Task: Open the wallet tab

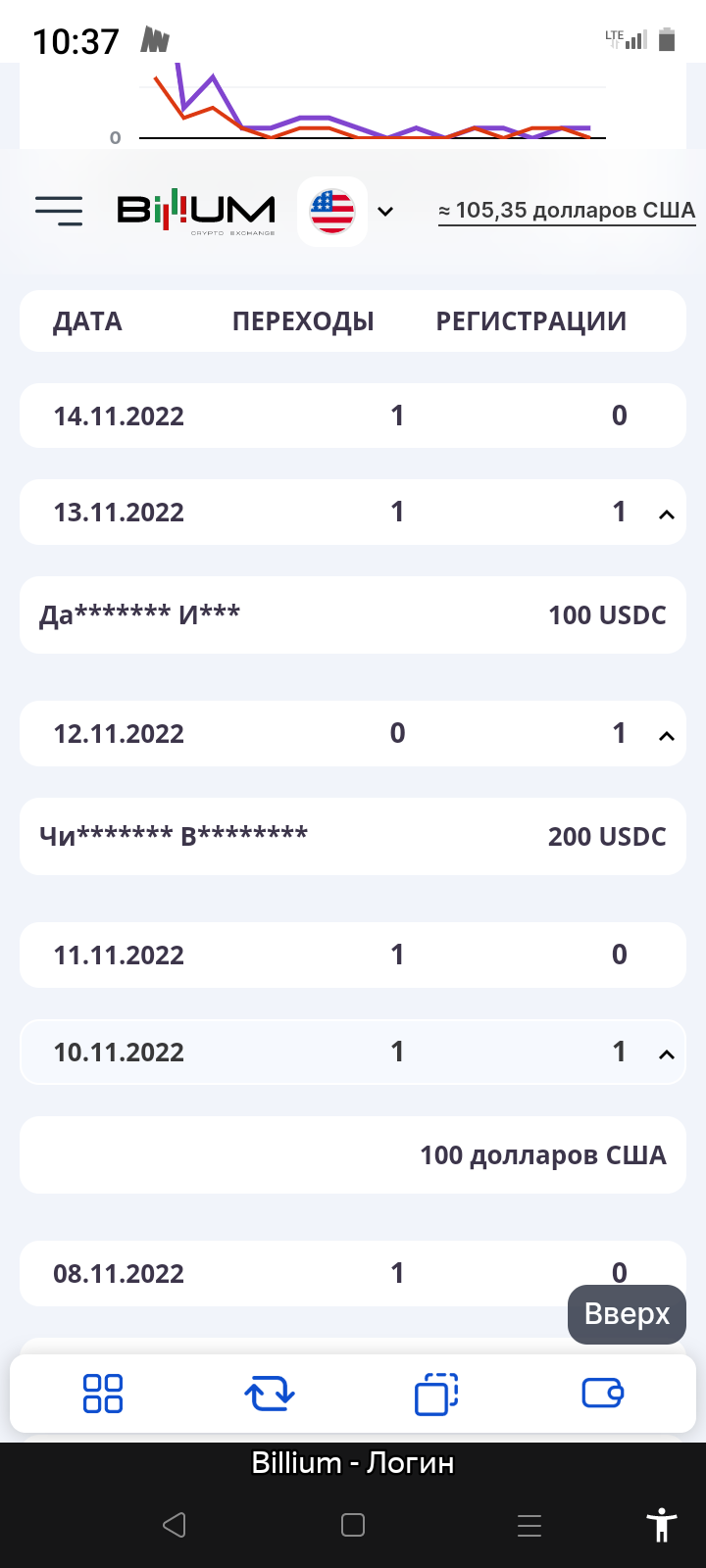Action: [x=603, y=1393]
